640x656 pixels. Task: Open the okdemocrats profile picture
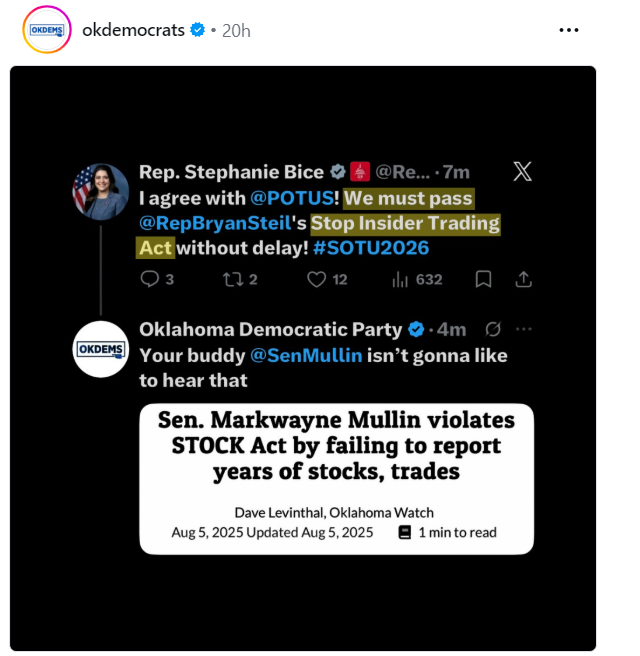47,30
